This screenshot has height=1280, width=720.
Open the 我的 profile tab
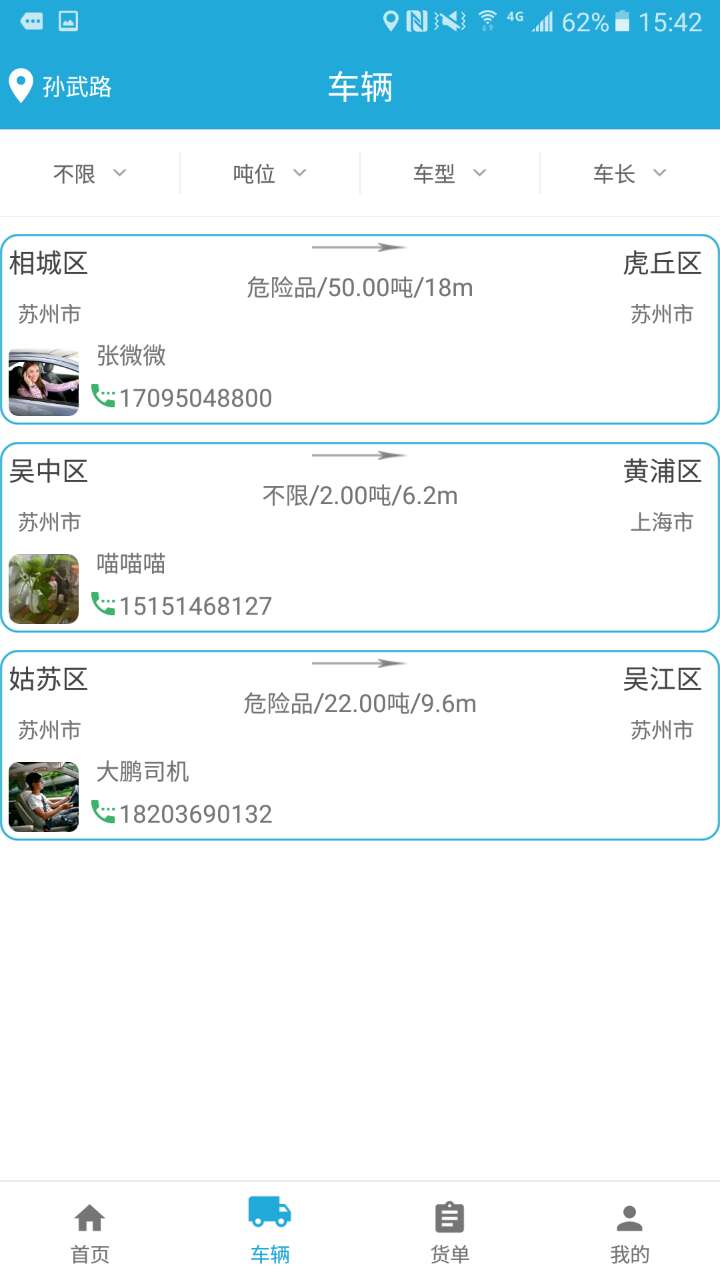[630, 1232]
